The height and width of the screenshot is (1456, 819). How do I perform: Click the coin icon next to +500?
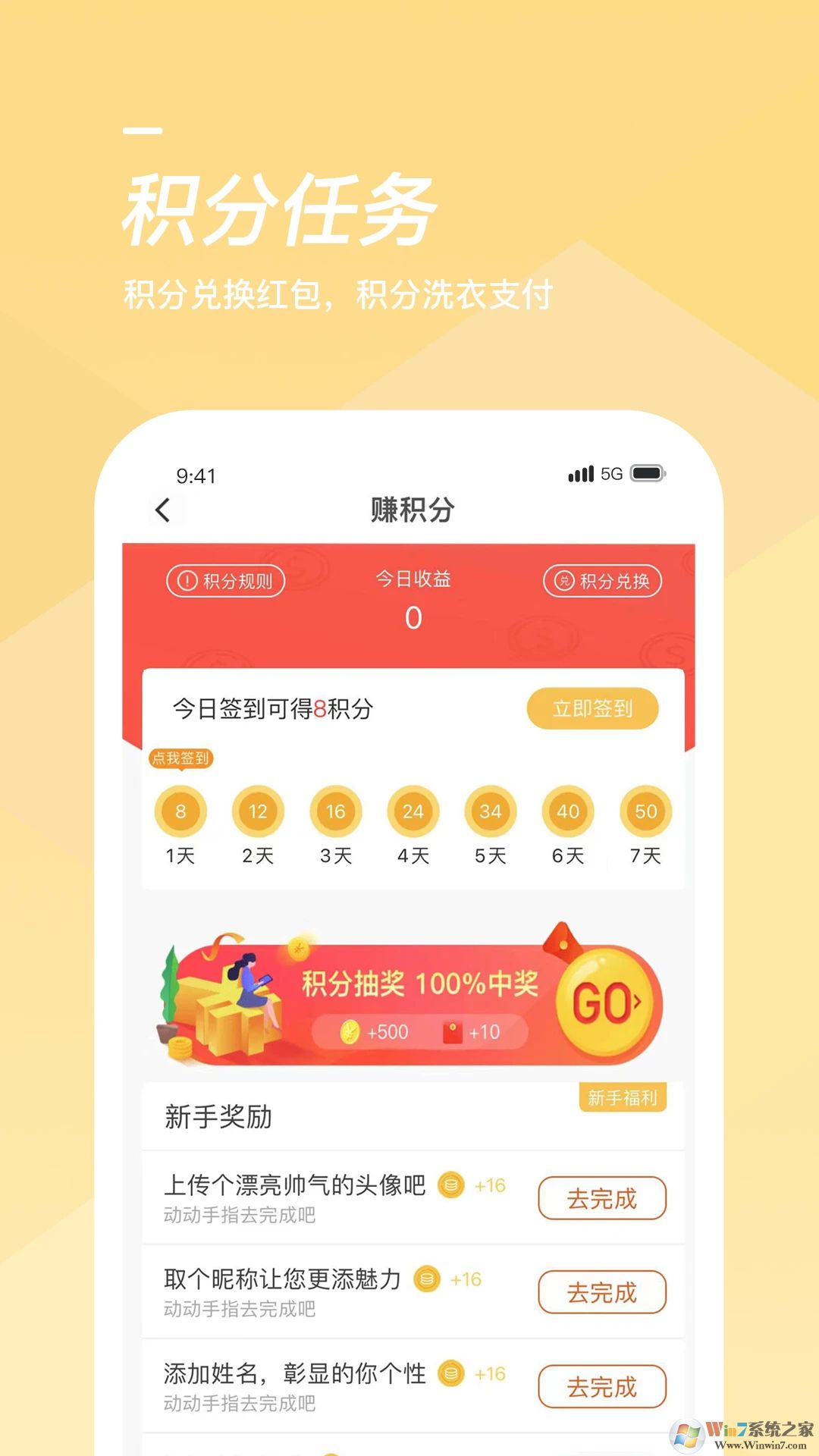pos(350,1031)
